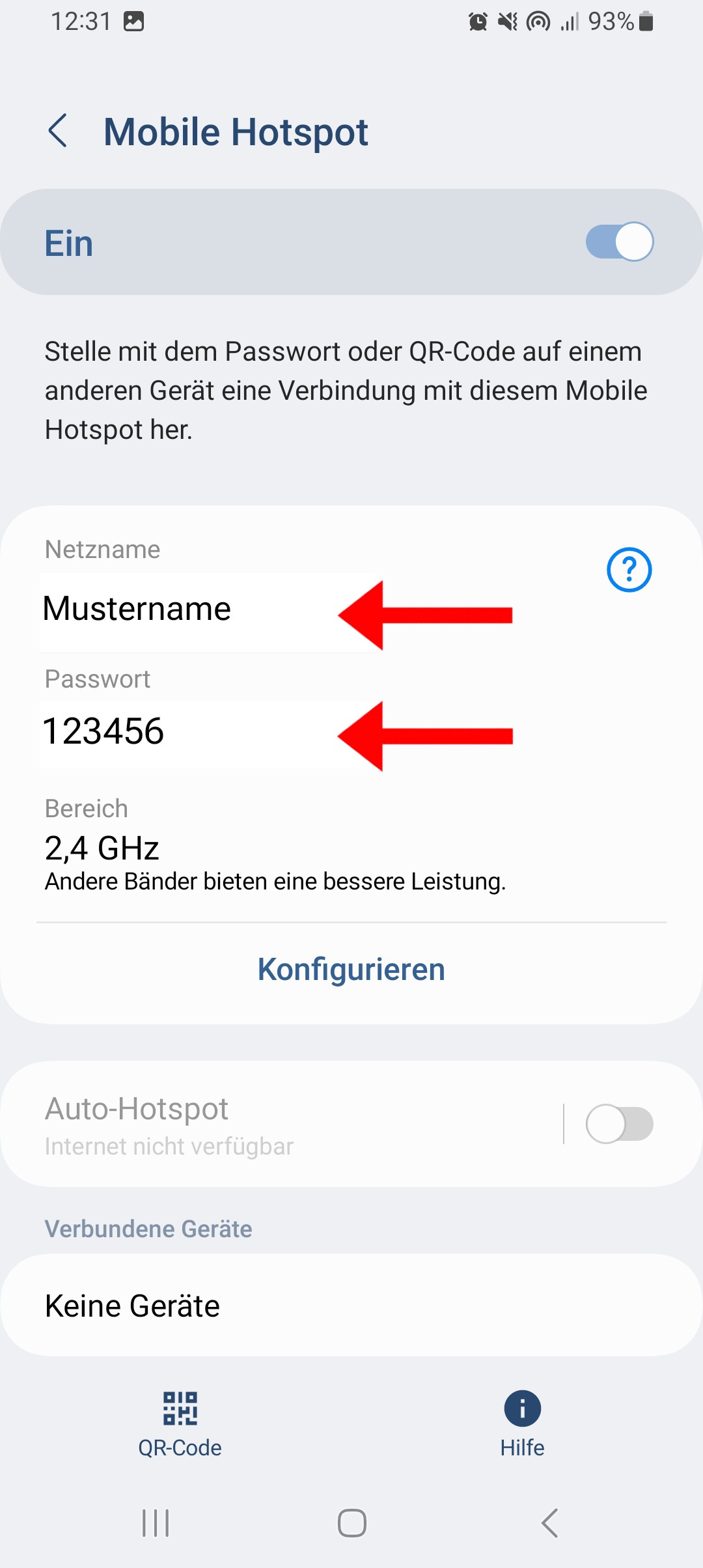The image size is (703, 1568).
Task: Open the recent apps overview
Action: coord(156,1523)
